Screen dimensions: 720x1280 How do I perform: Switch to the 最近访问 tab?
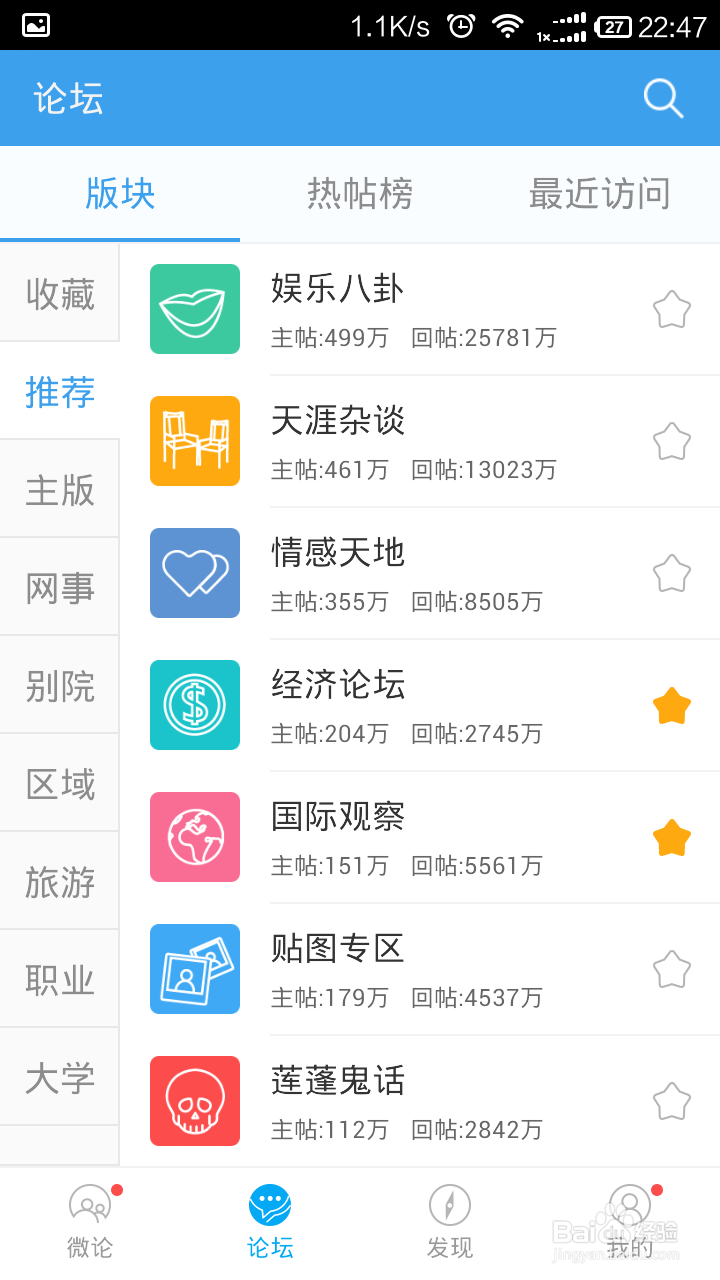(x=600, y=194)
